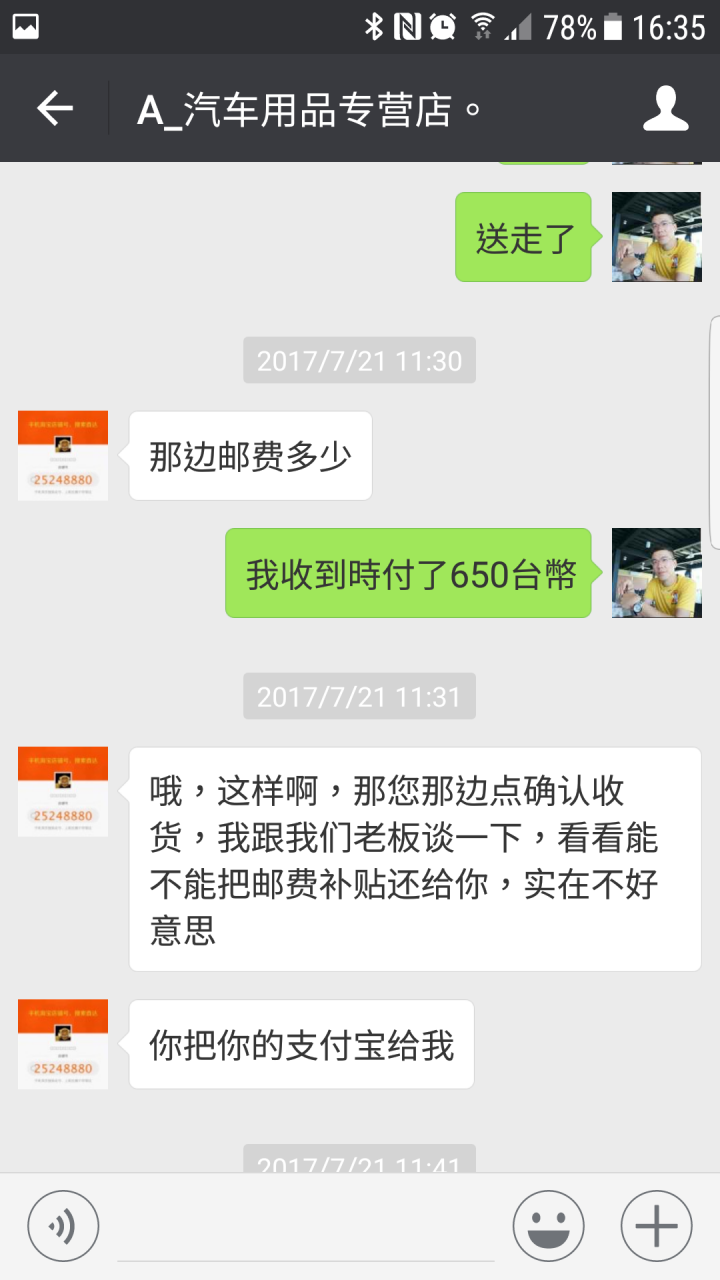The image size is (720, 1280).
Task: Tap the timestamp 2017/7/21 11:30
Action: pos(359,360)
